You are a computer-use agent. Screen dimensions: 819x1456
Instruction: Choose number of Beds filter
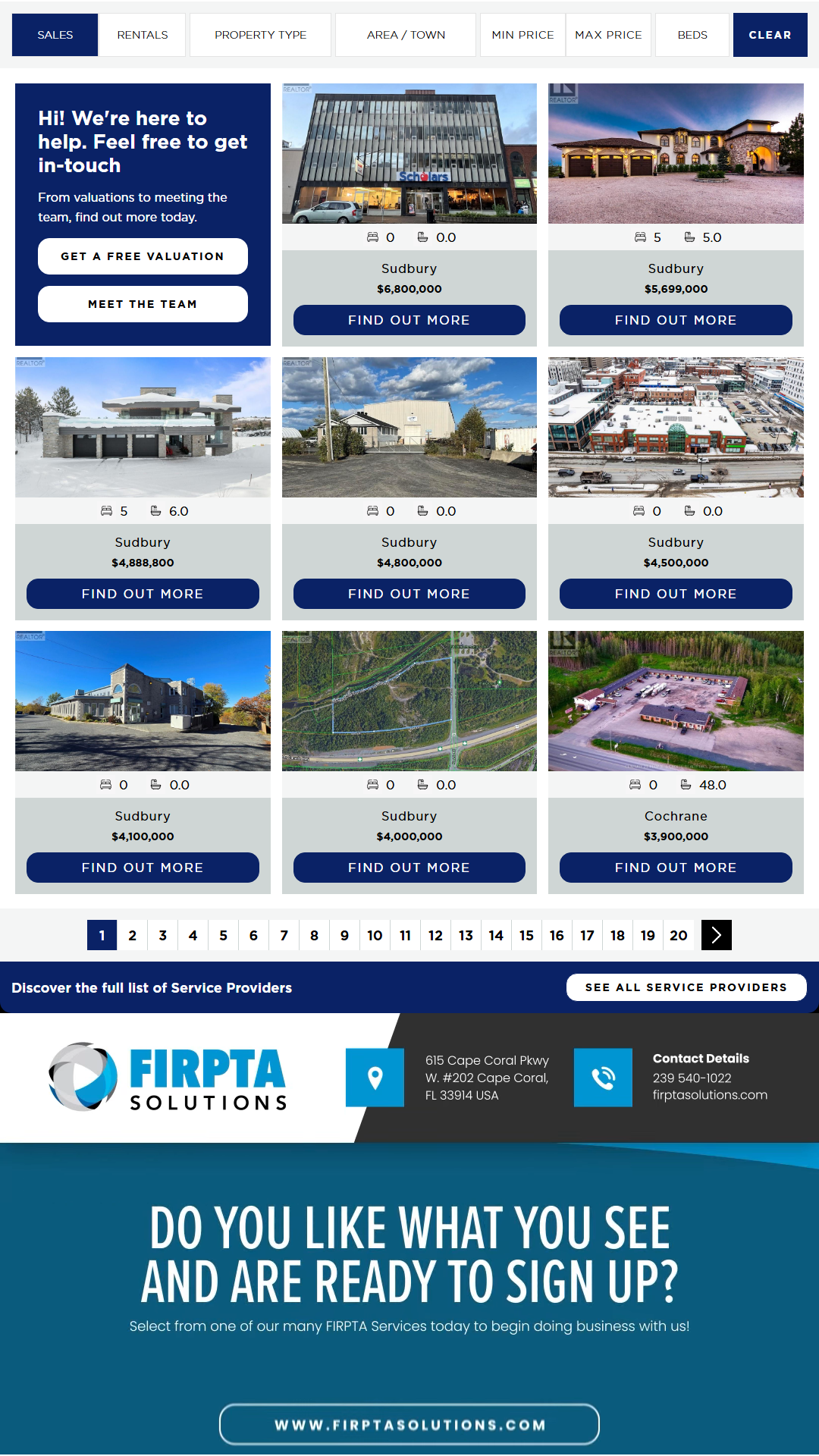click(x=692, y=35)
